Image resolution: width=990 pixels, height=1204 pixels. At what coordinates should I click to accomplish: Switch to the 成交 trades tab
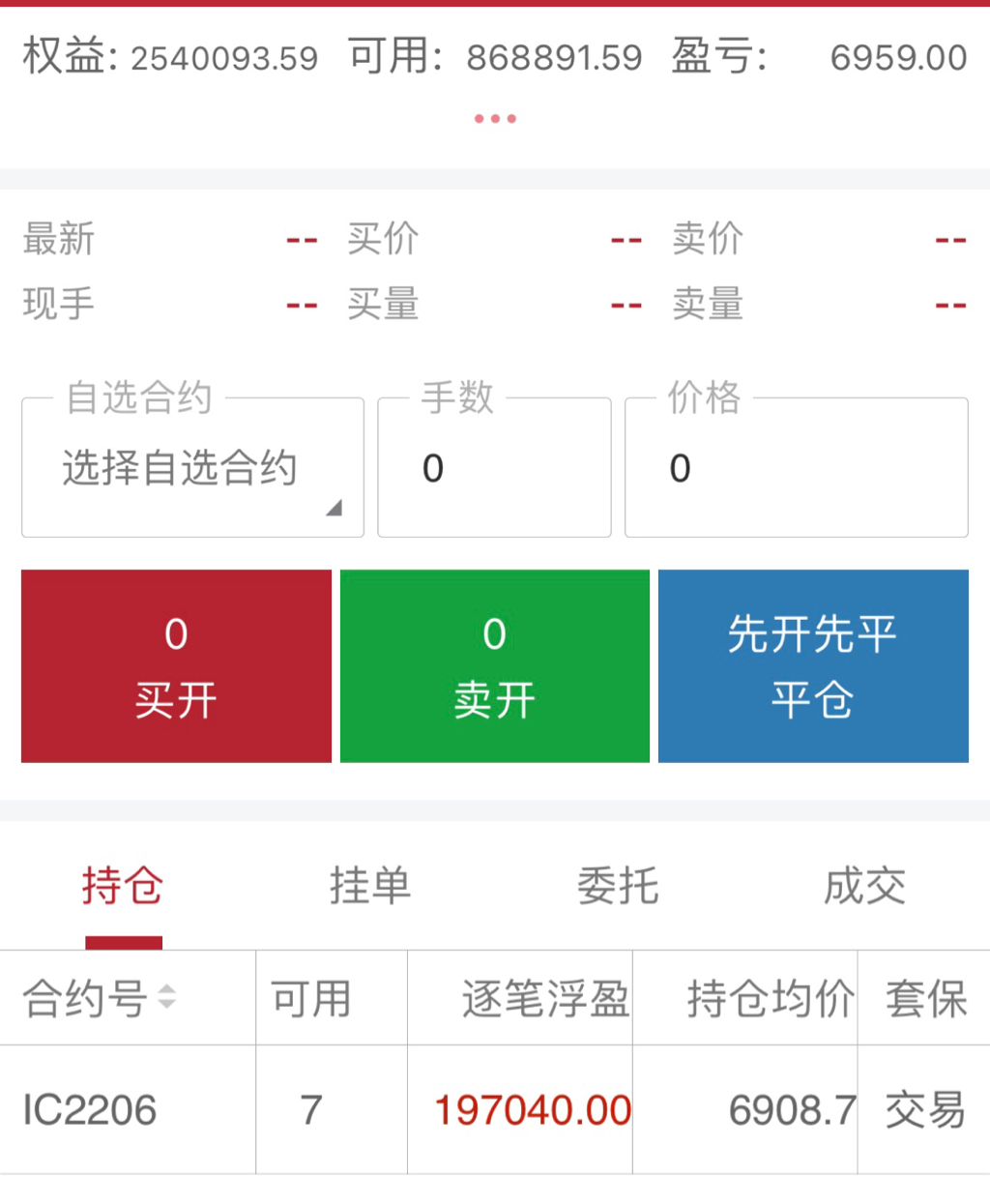click(865, 886)
